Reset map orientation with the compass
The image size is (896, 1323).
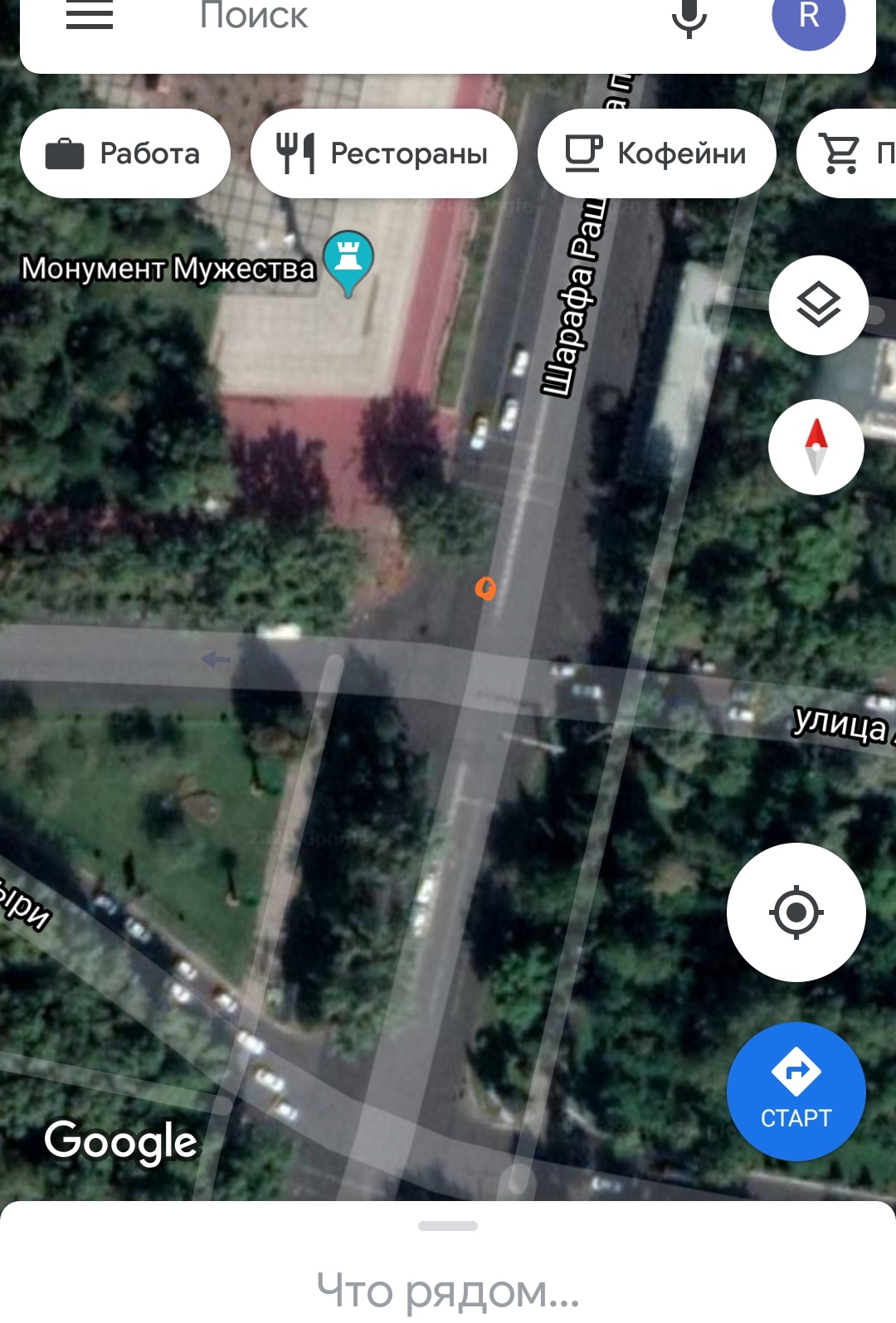[816, 447]
